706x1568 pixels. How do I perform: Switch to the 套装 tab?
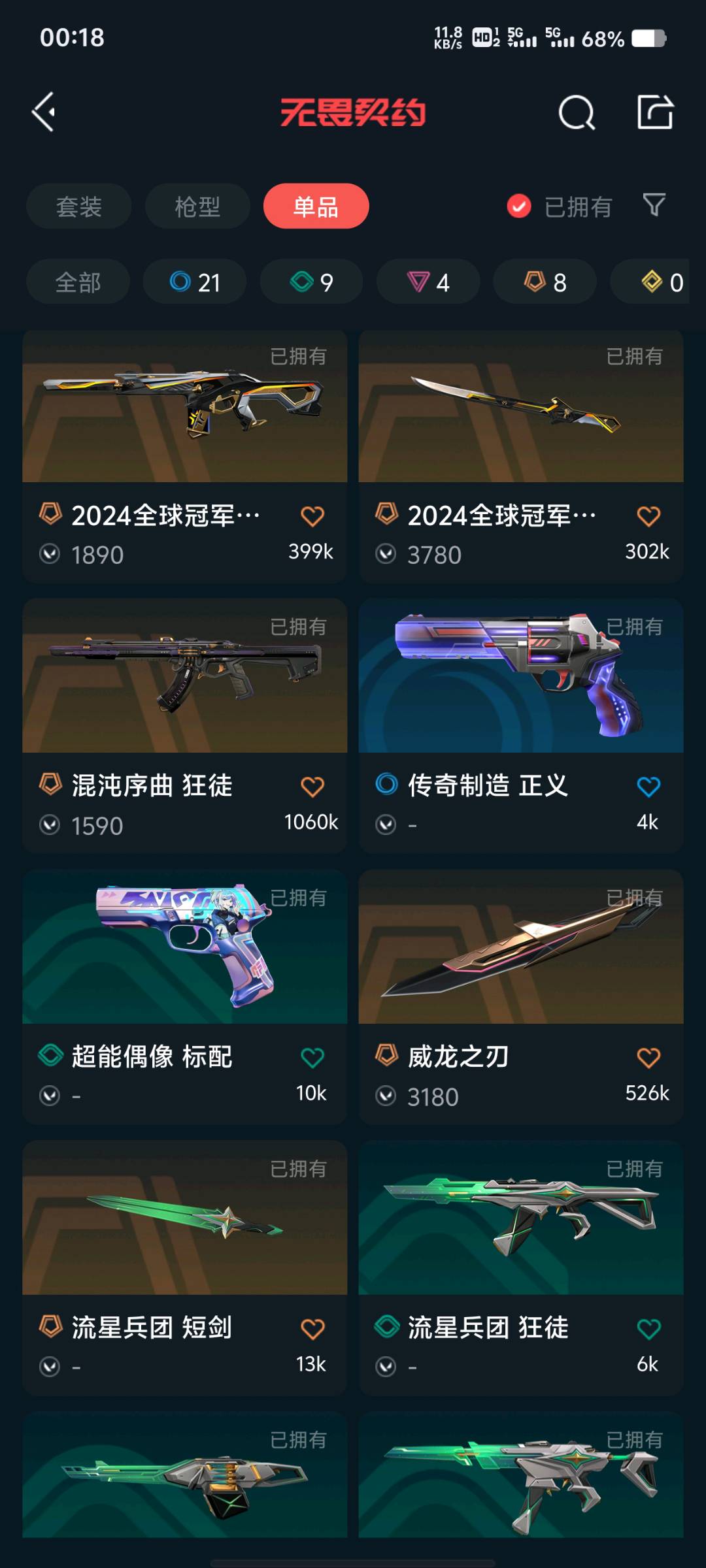coord(78,206)
